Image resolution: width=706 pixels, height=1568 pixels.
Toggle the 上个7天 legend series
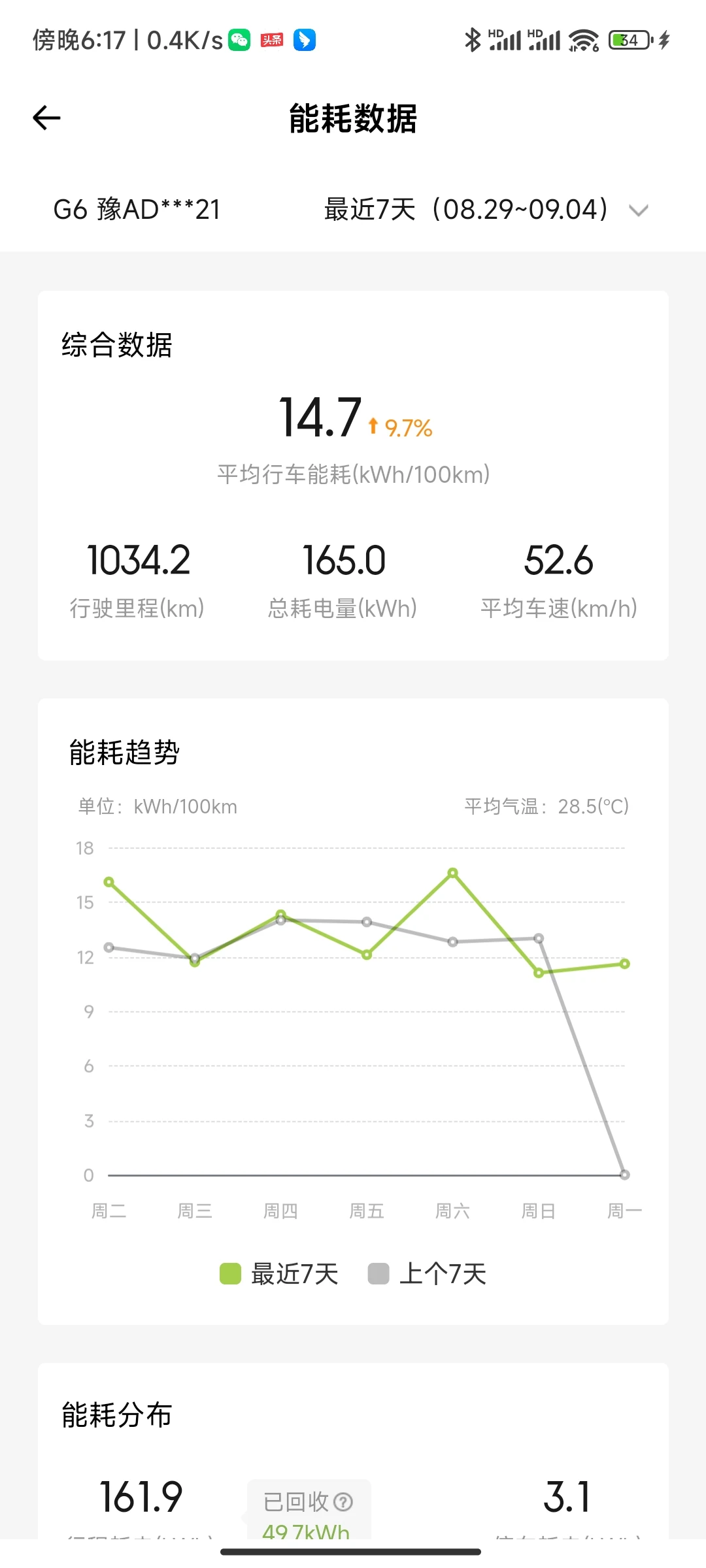coord(428,1273)
